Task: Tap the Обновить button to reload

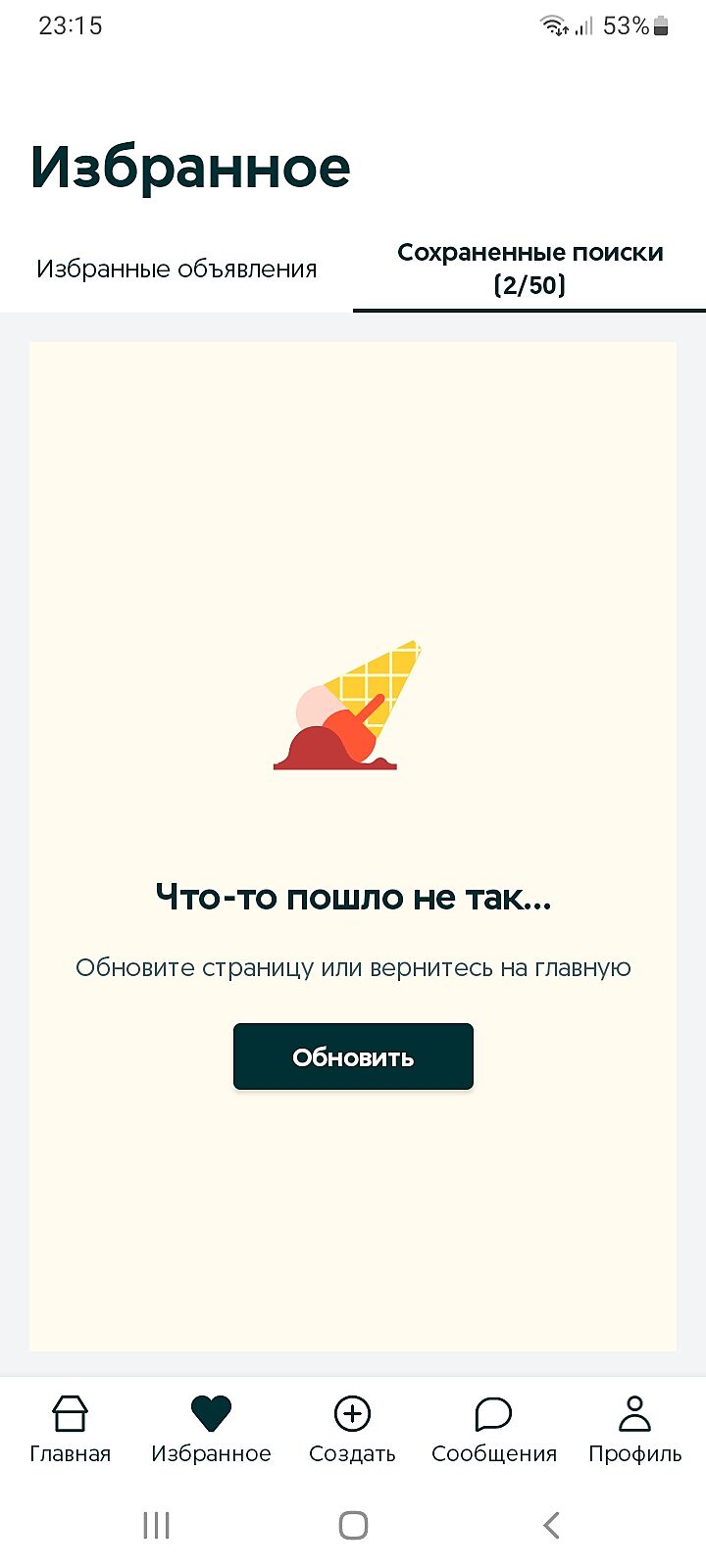Action: coord(353,1056)
